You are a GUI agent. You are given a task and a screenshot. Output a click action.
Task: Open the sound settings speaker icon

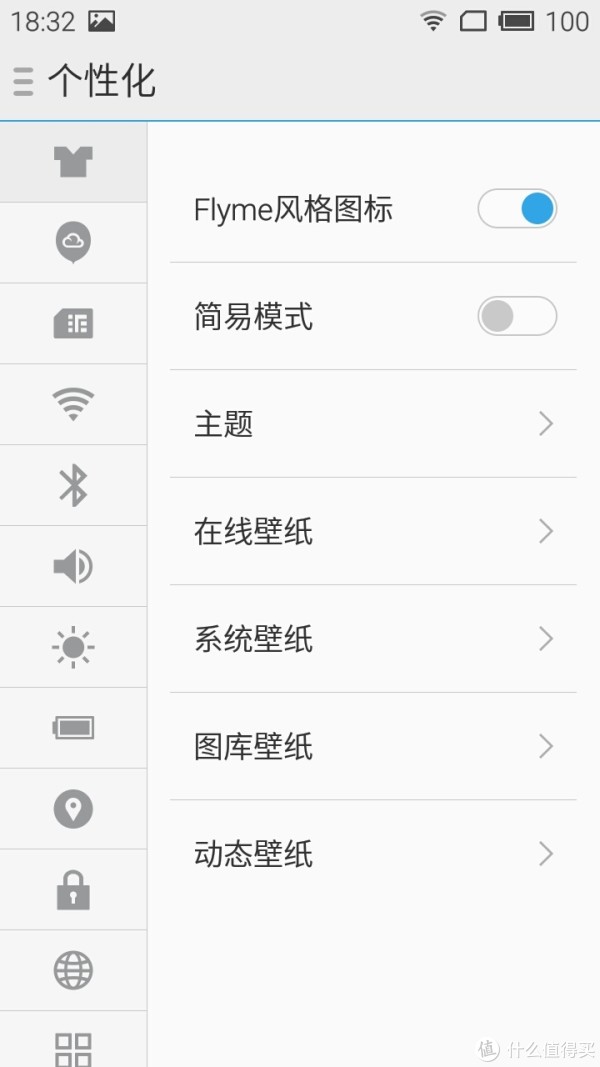(x=73, y=566)
